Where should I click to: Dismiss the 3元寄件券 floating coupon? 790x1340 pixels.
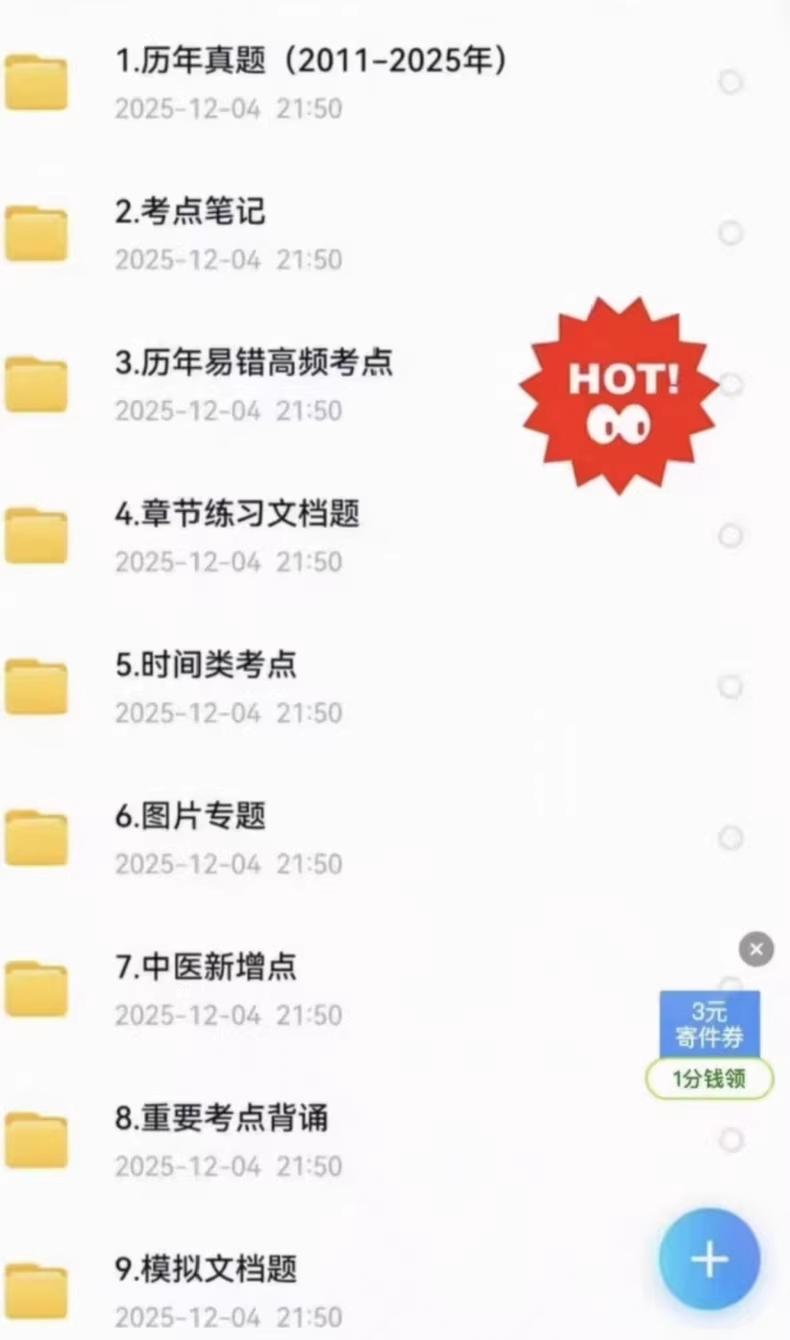(756, 948)
